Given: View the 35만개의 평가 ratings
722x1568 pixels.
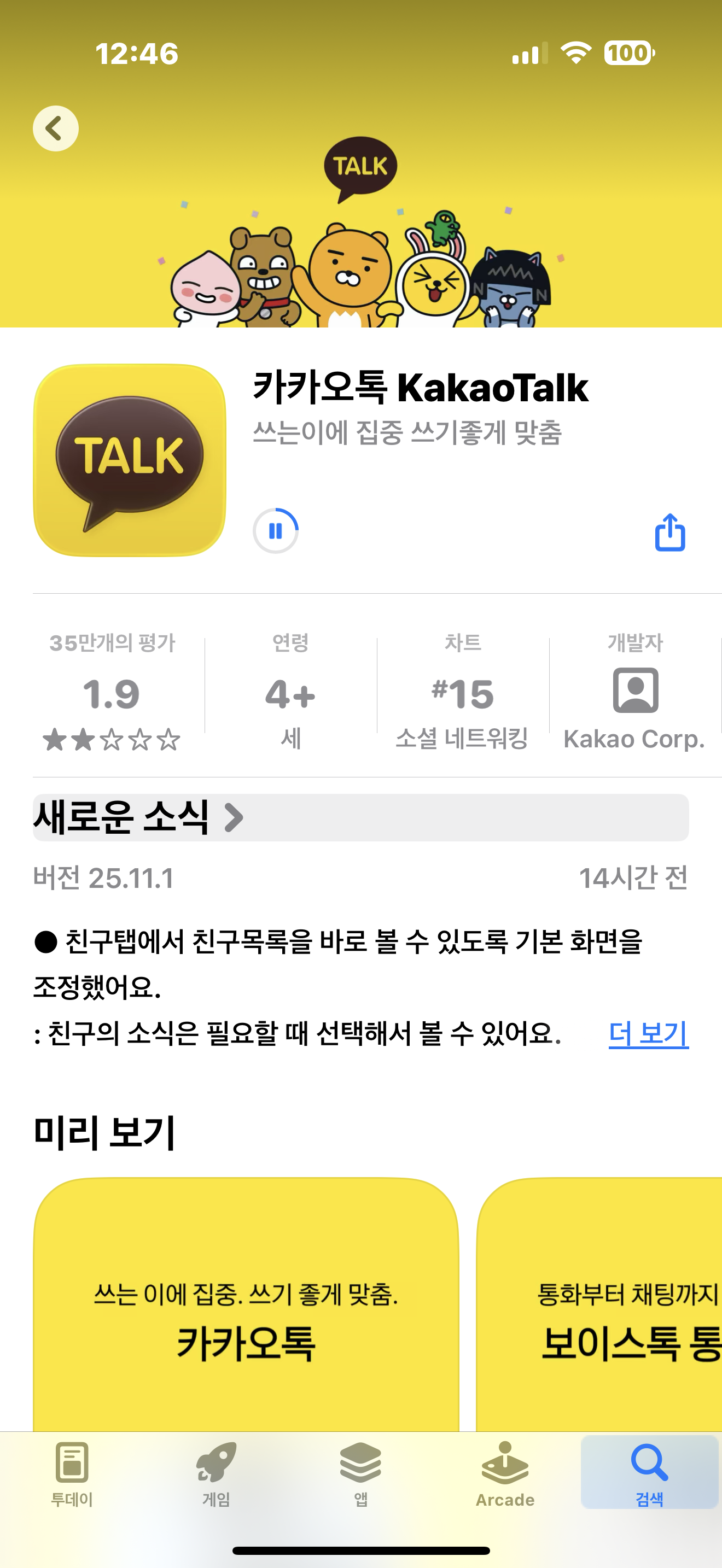Looking at the screenshot, I should 112,693.
